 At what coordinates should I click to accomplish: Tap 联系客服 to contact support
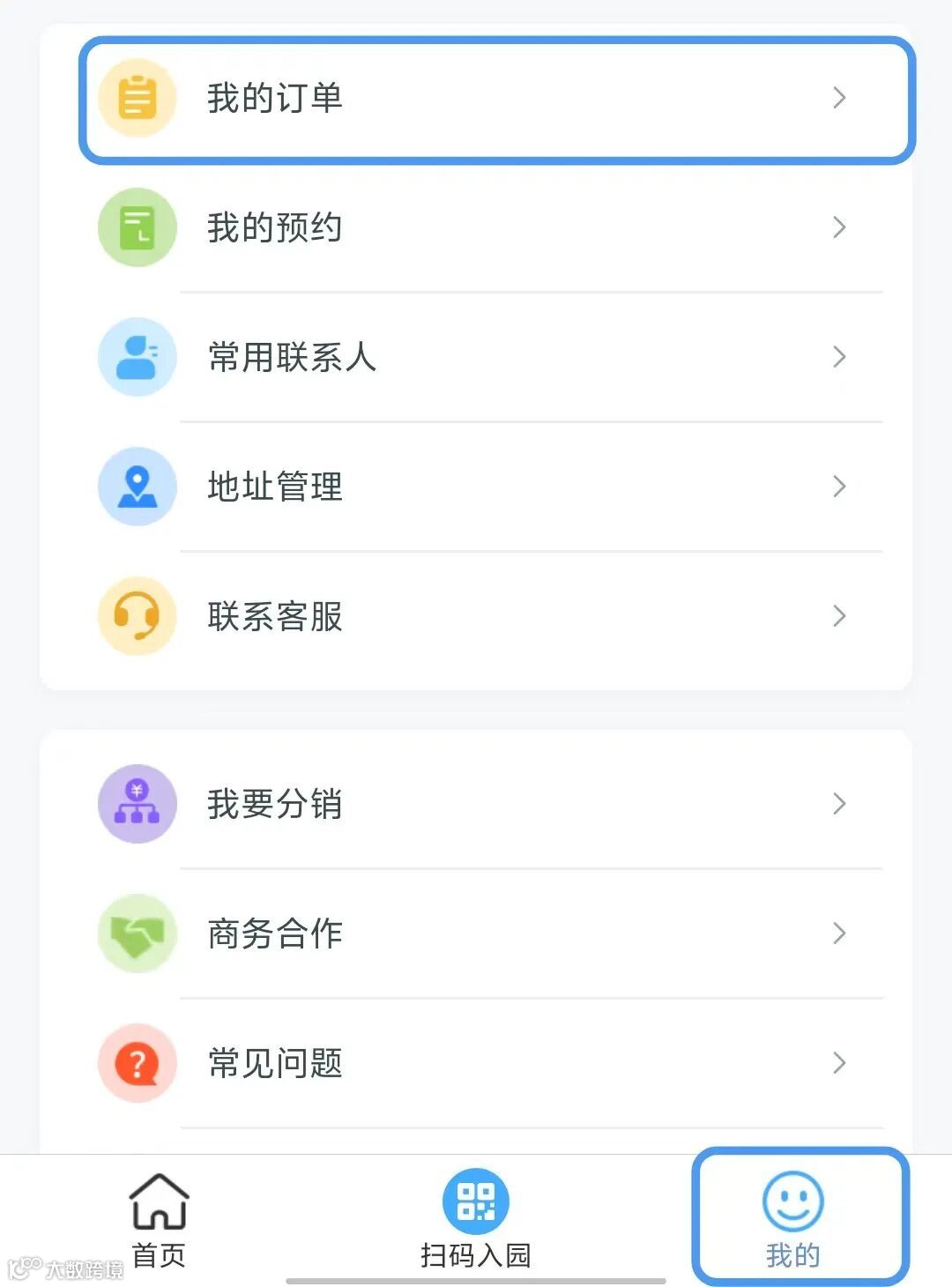tap(495, 616)
